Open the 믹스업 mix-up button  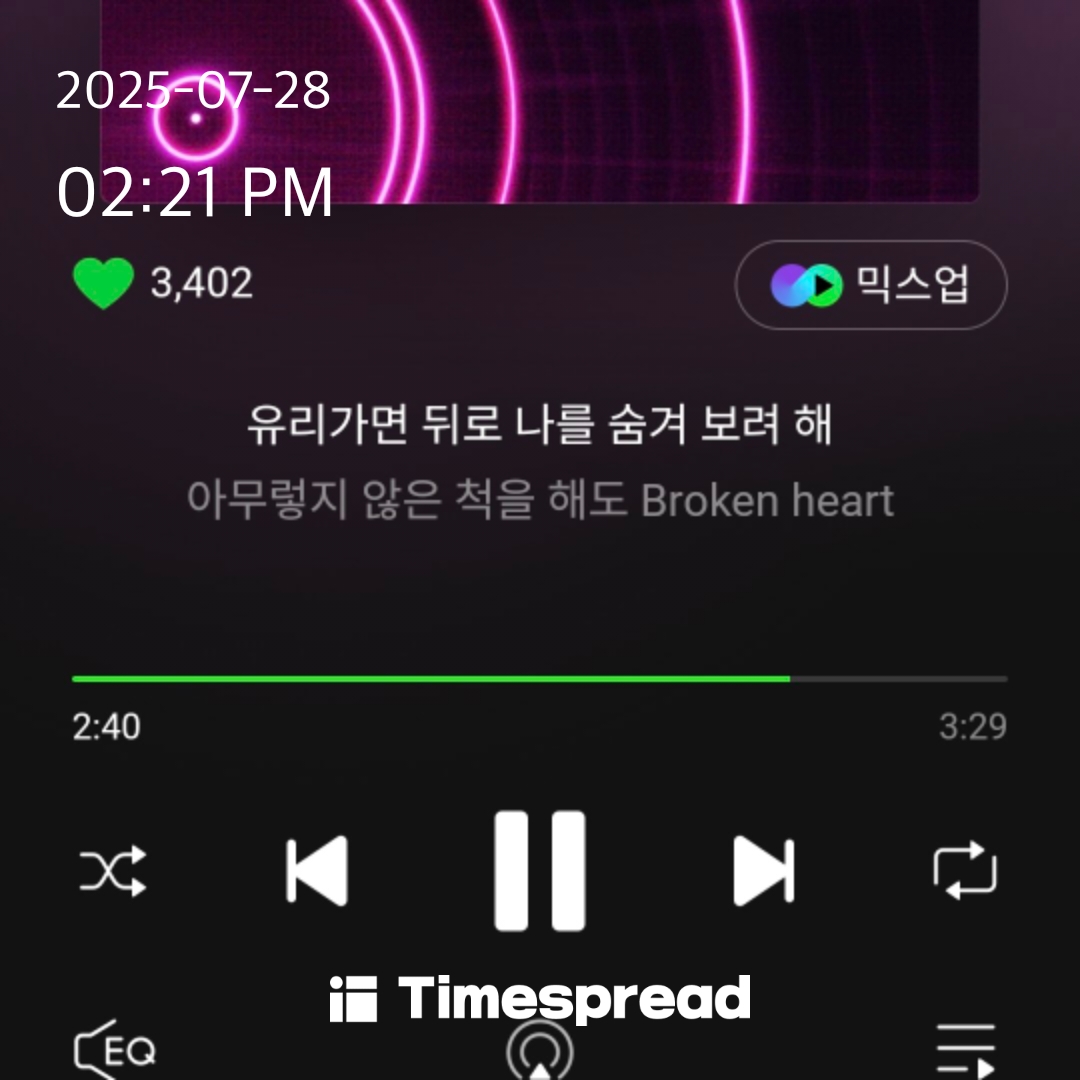[x=871, y=284]
